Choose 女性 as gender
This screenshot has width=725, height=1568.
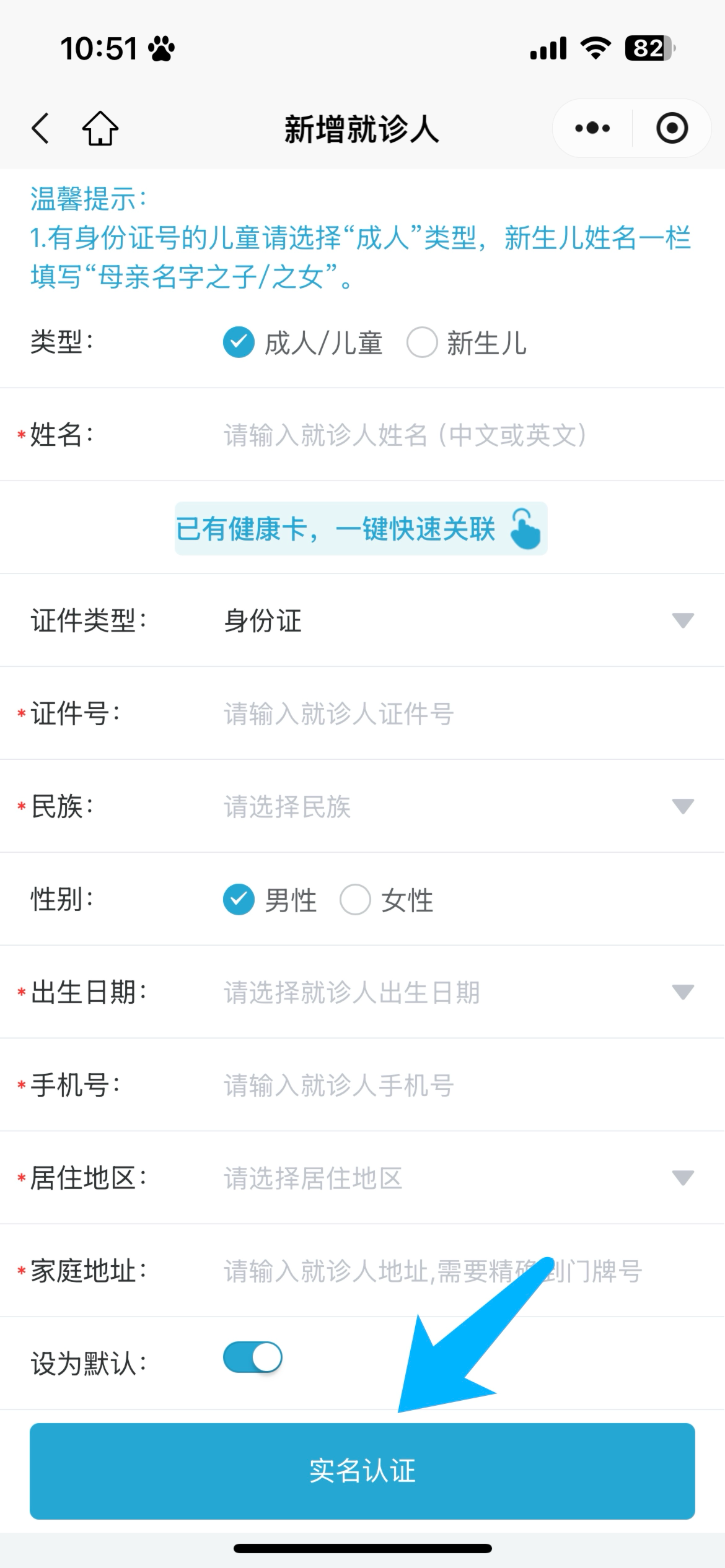(356, 899)
